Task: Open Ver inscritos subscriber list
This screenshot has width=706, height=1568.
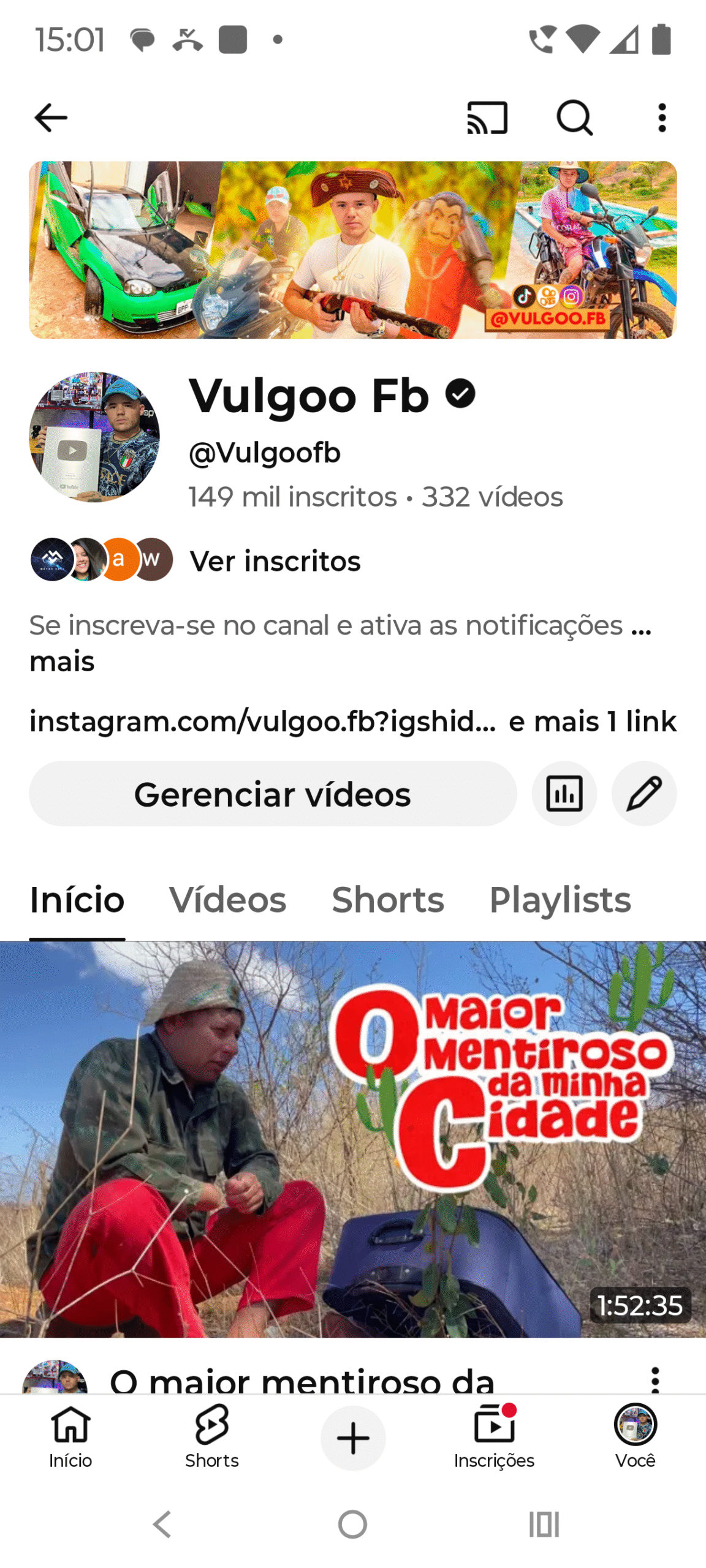Action: point(275,561)
